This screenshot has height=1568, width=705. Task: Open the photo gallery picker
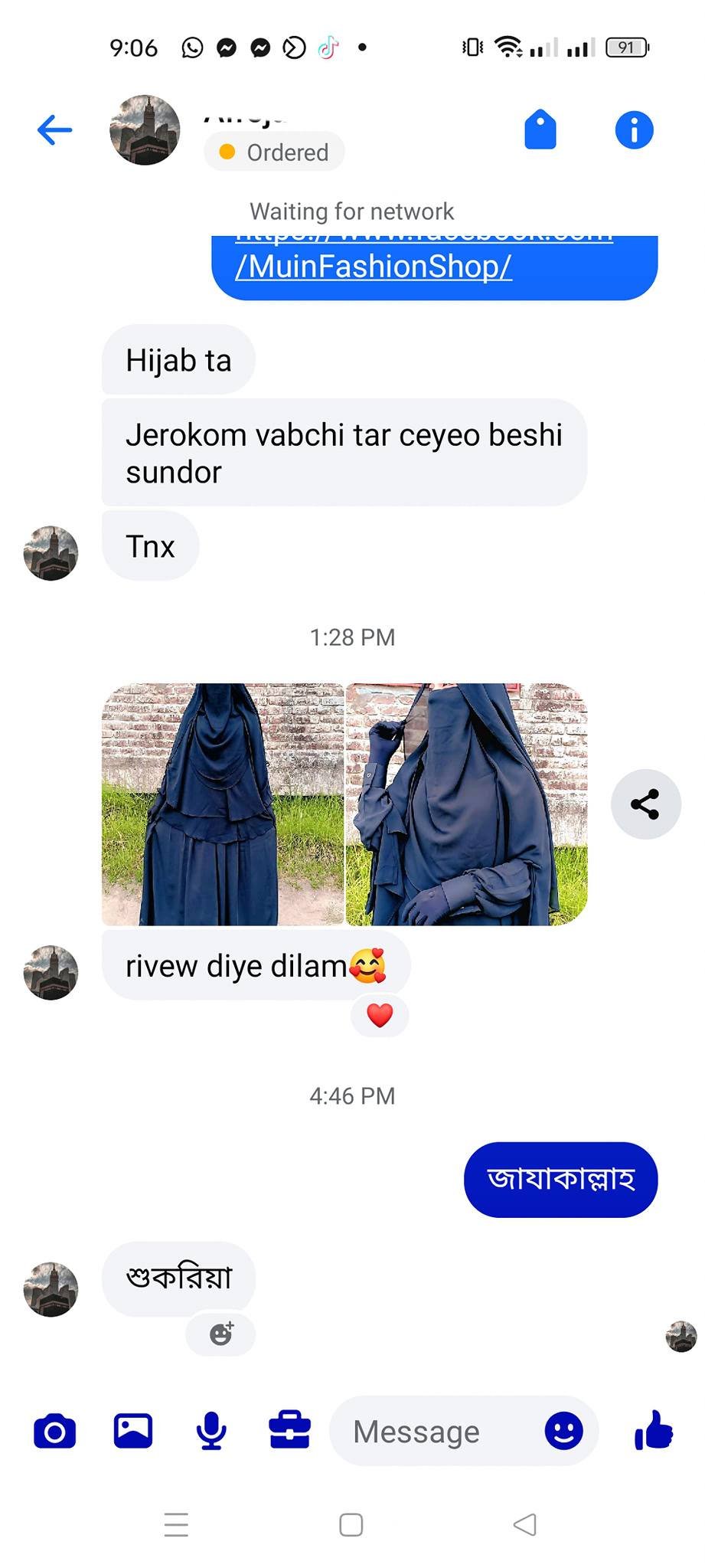coord(133,1431)
